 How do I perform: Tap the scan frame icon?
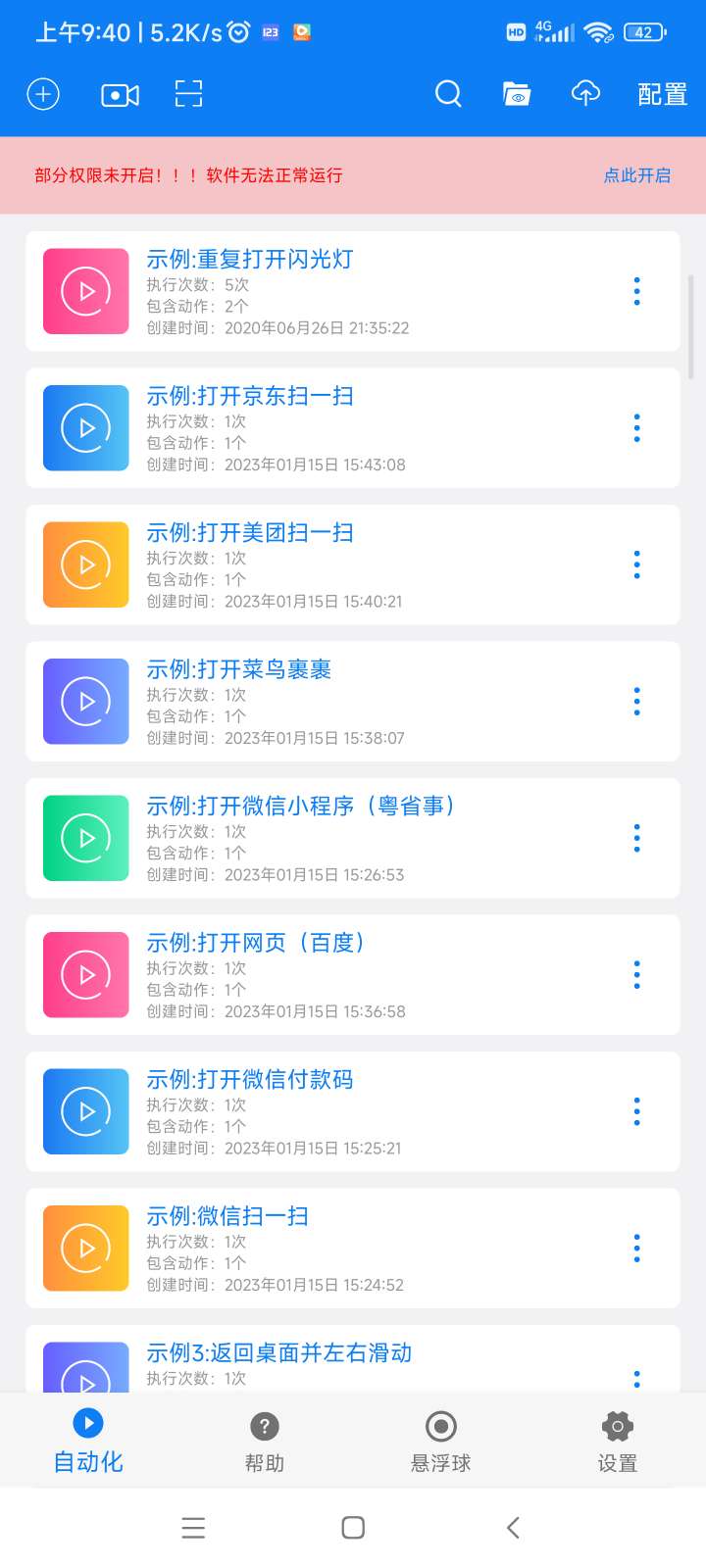[188, 94]
